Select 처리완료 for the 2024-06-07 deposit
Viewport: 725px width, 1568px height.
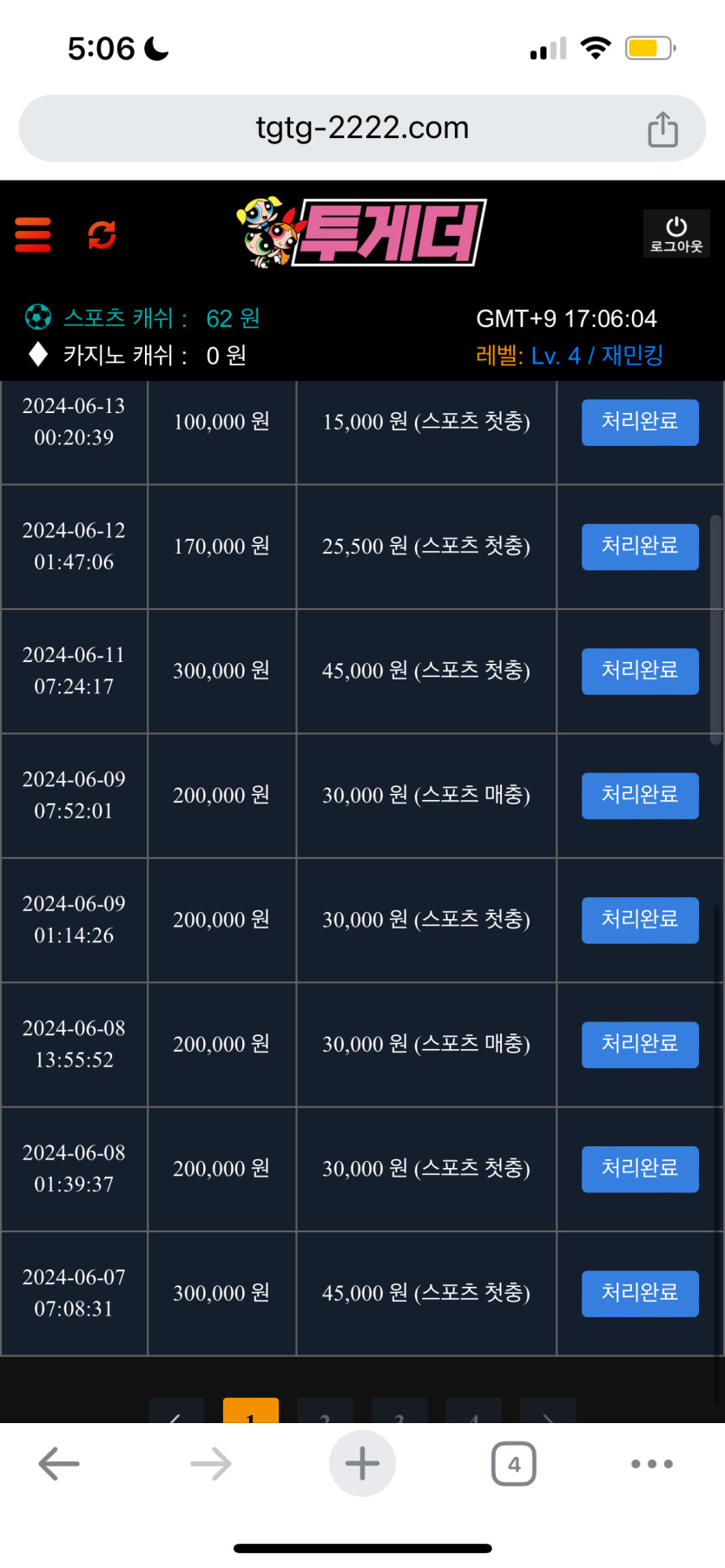click(640, 1293)
